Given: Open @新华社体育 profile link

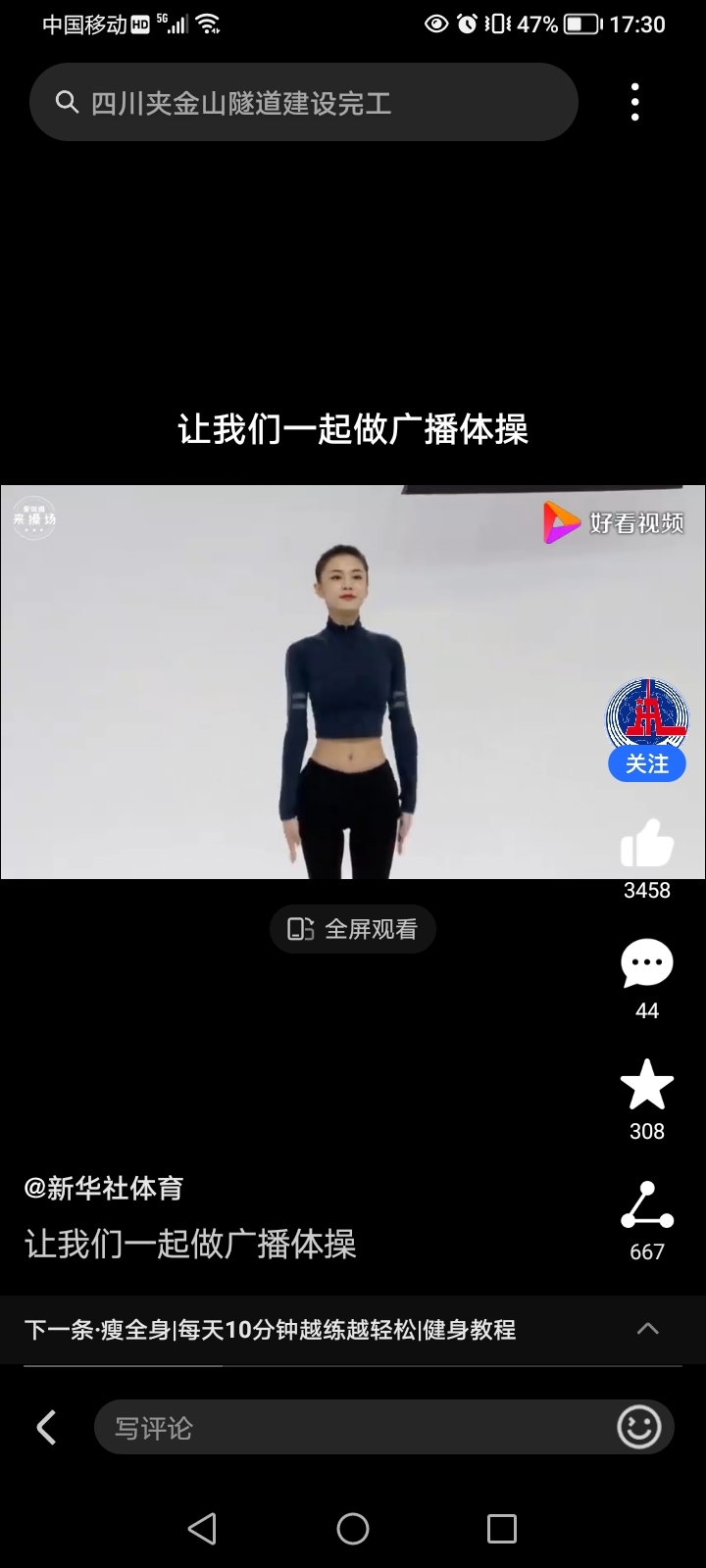Looking at the screenshot, I should (104, 1189).
